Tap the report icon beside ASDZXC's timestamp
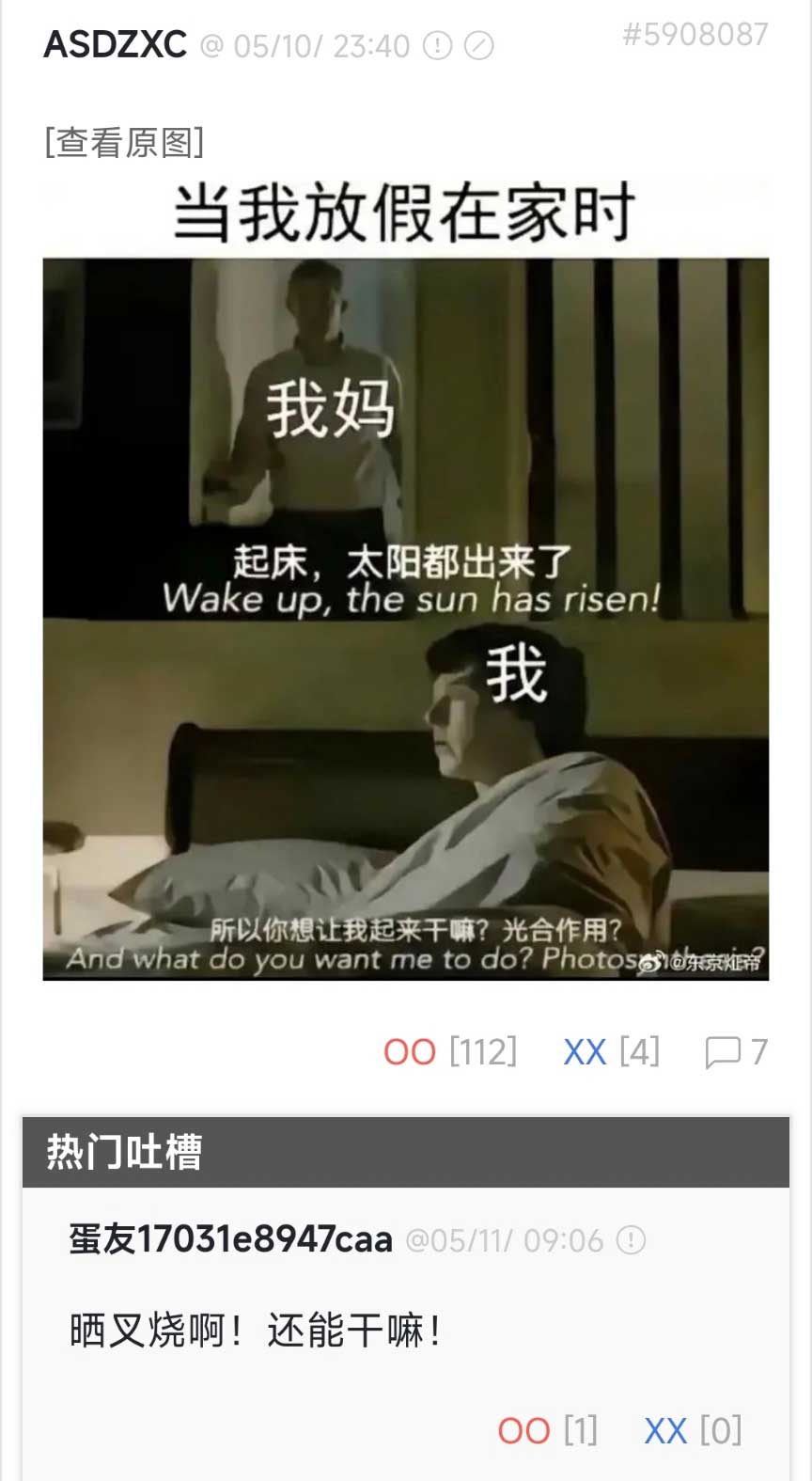This screenshot has height=1481, width=812. (437, 45)
